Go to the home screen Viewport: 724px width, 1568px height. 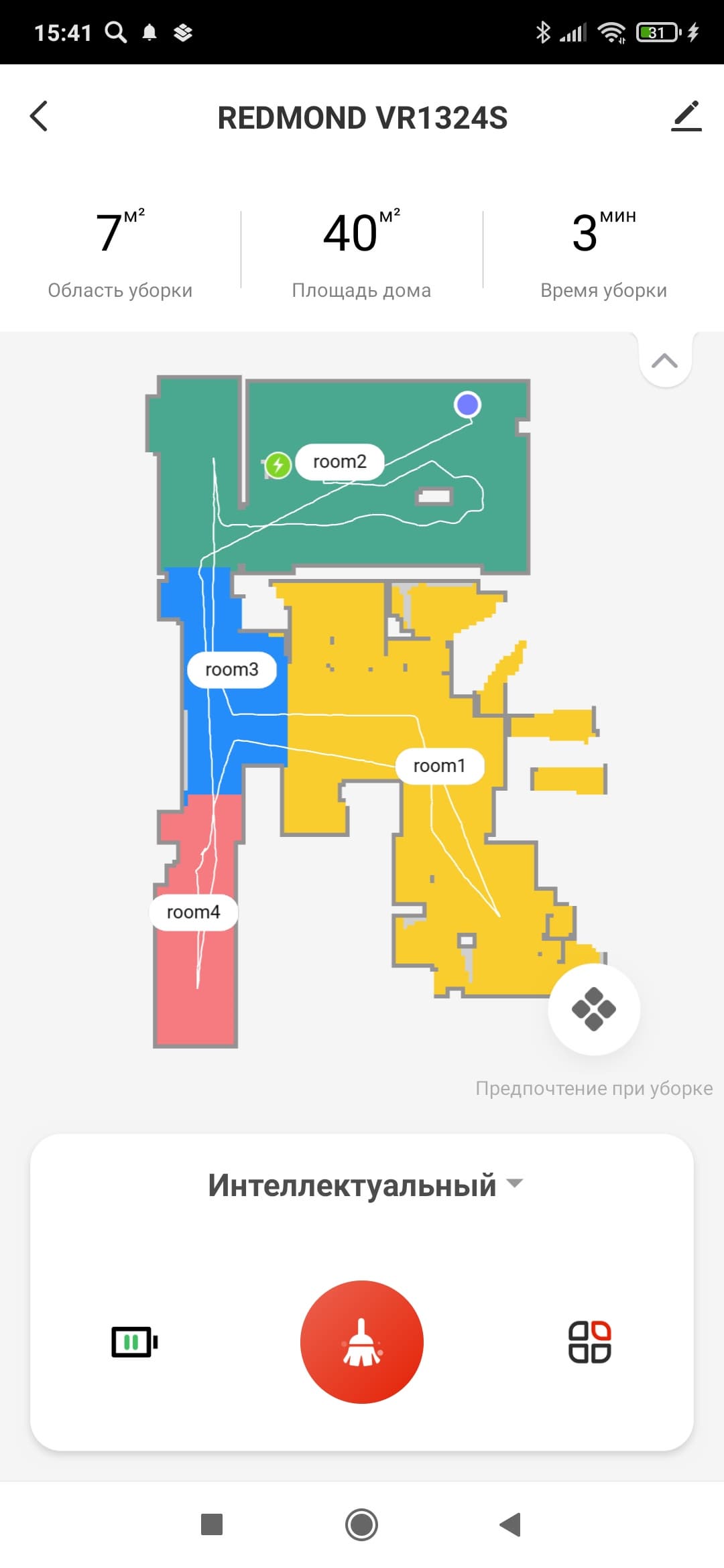point(362,1524)
